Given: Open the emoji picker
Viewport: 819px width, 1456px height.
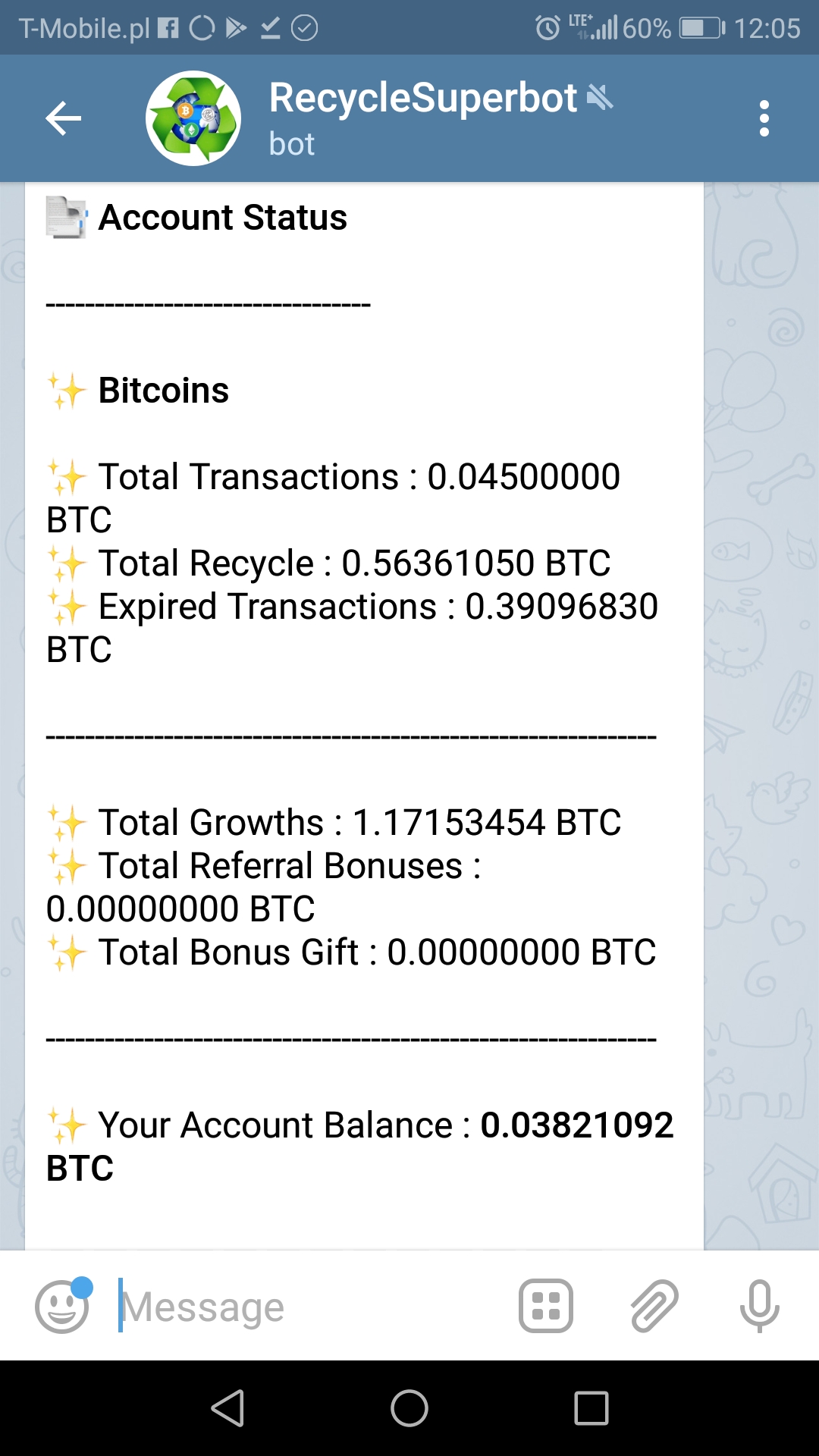Looking at the screenshot, I should pyautogui.click(x=62, y=1306).
